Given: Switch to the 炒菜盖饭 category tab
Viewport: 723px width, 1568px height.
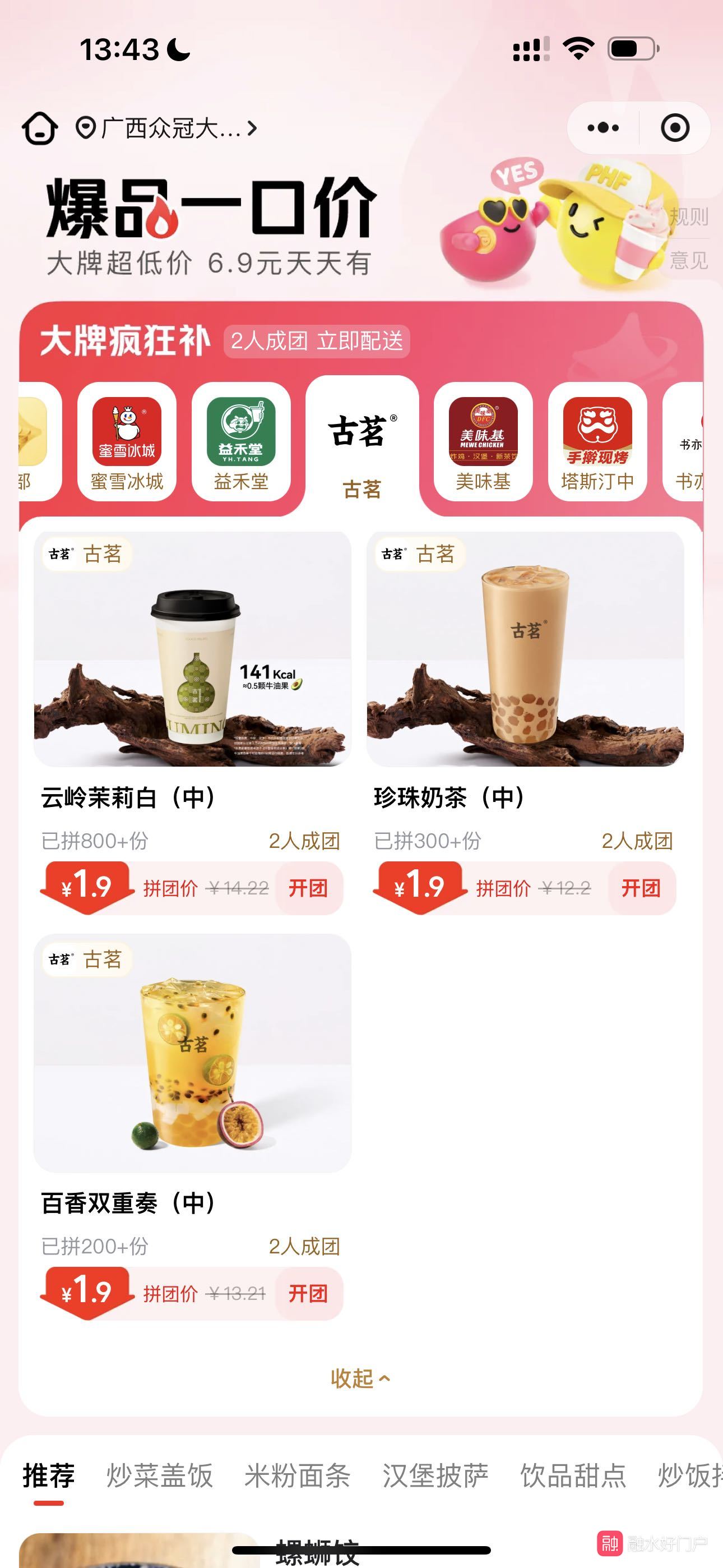Looking at the screenshot, I should click(x=159, y=1475).
